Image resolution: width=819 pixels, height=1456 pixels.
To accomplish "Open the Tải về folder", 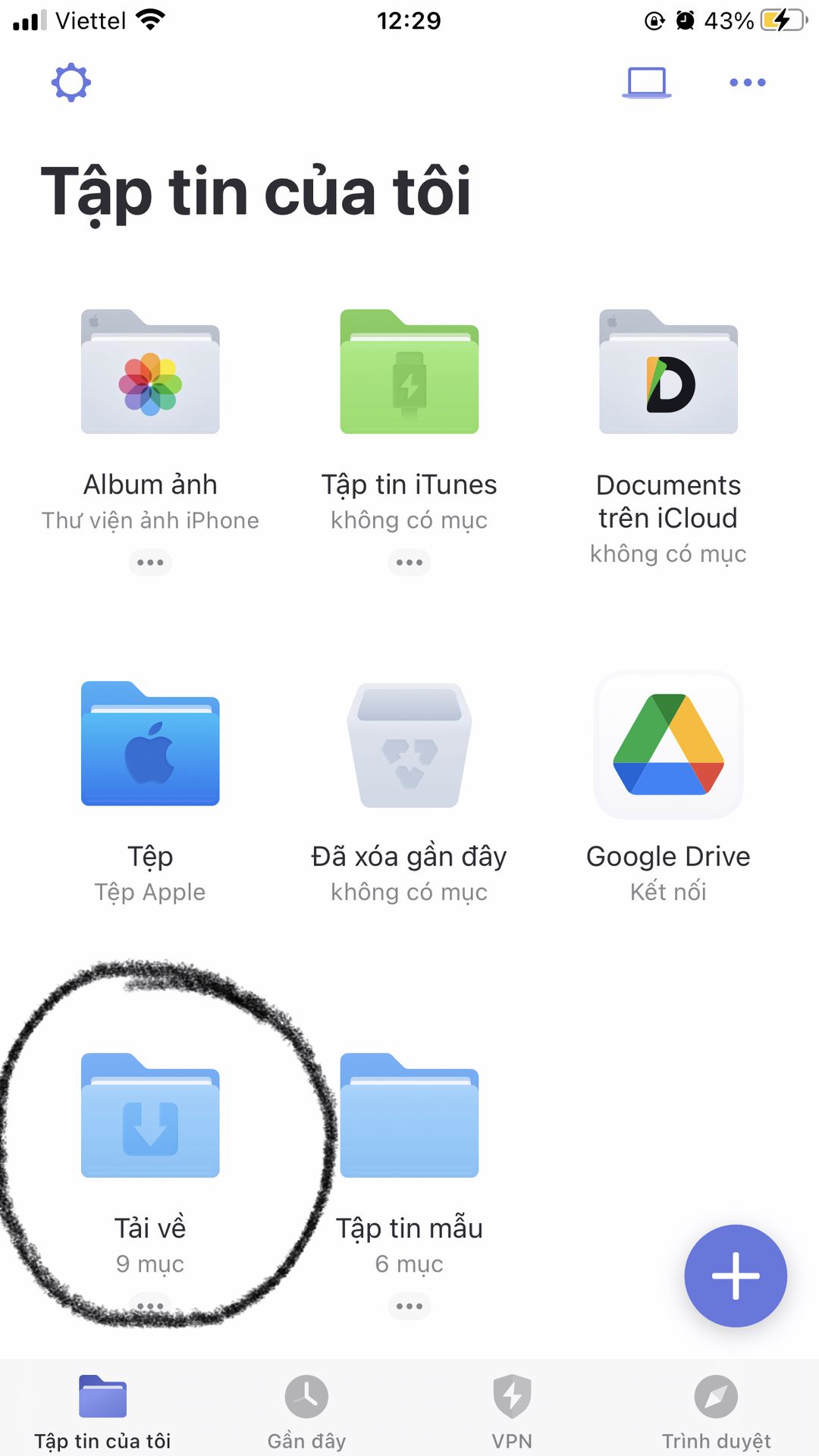I will pos(150,1115).
